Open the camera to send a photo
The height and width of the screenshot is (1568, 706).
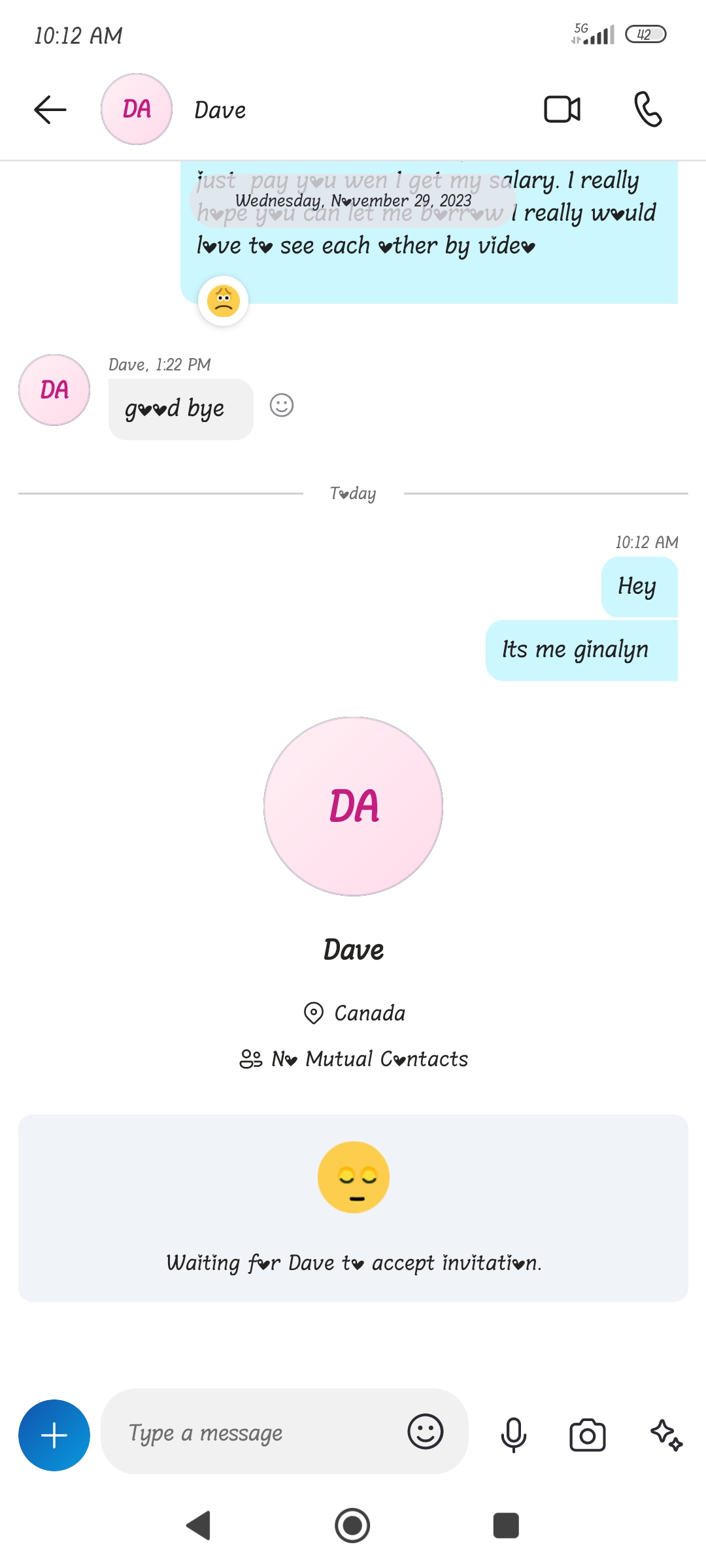pos(588,1435)
